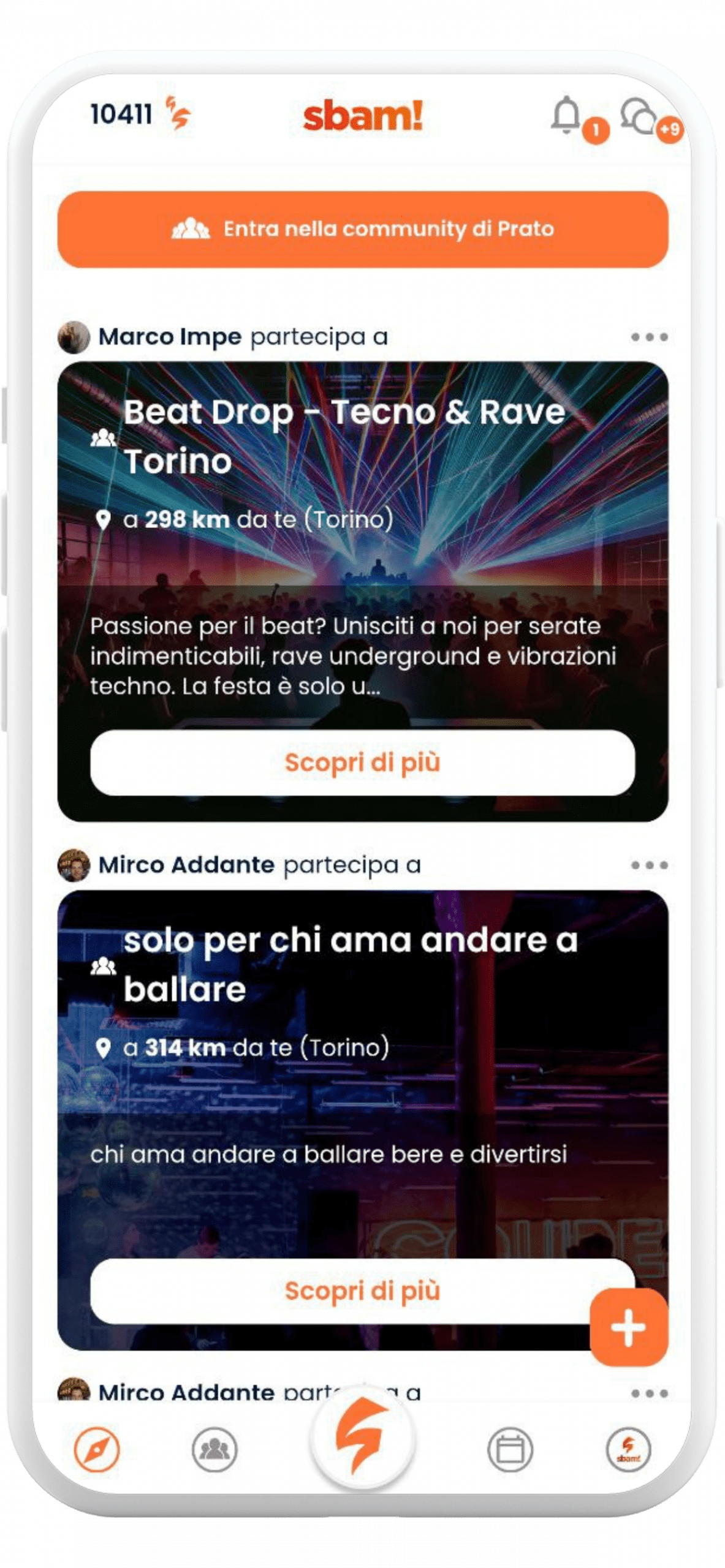
Task: Open chat messages icon
Action: (x=639, y=116)
